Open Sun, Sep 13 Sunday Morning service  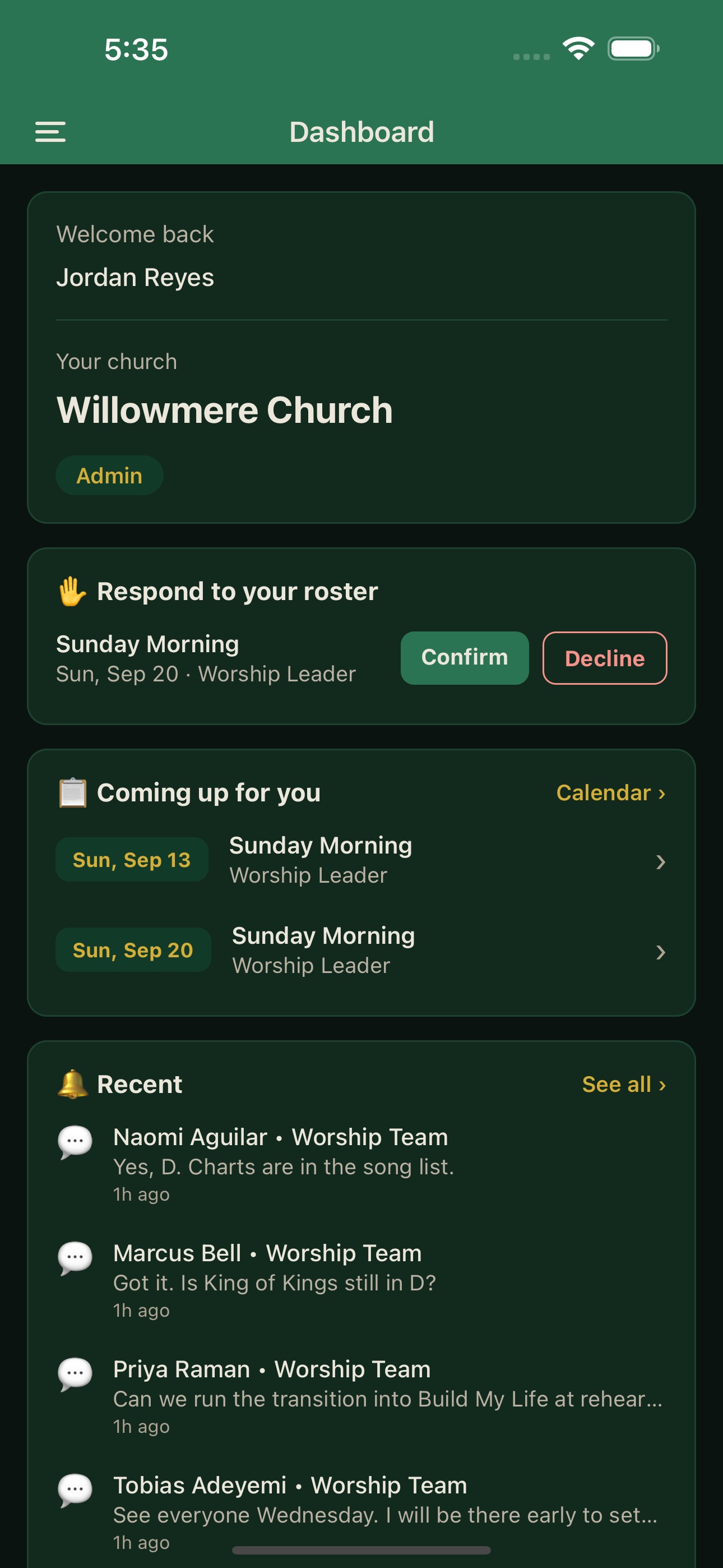(361, 860)
